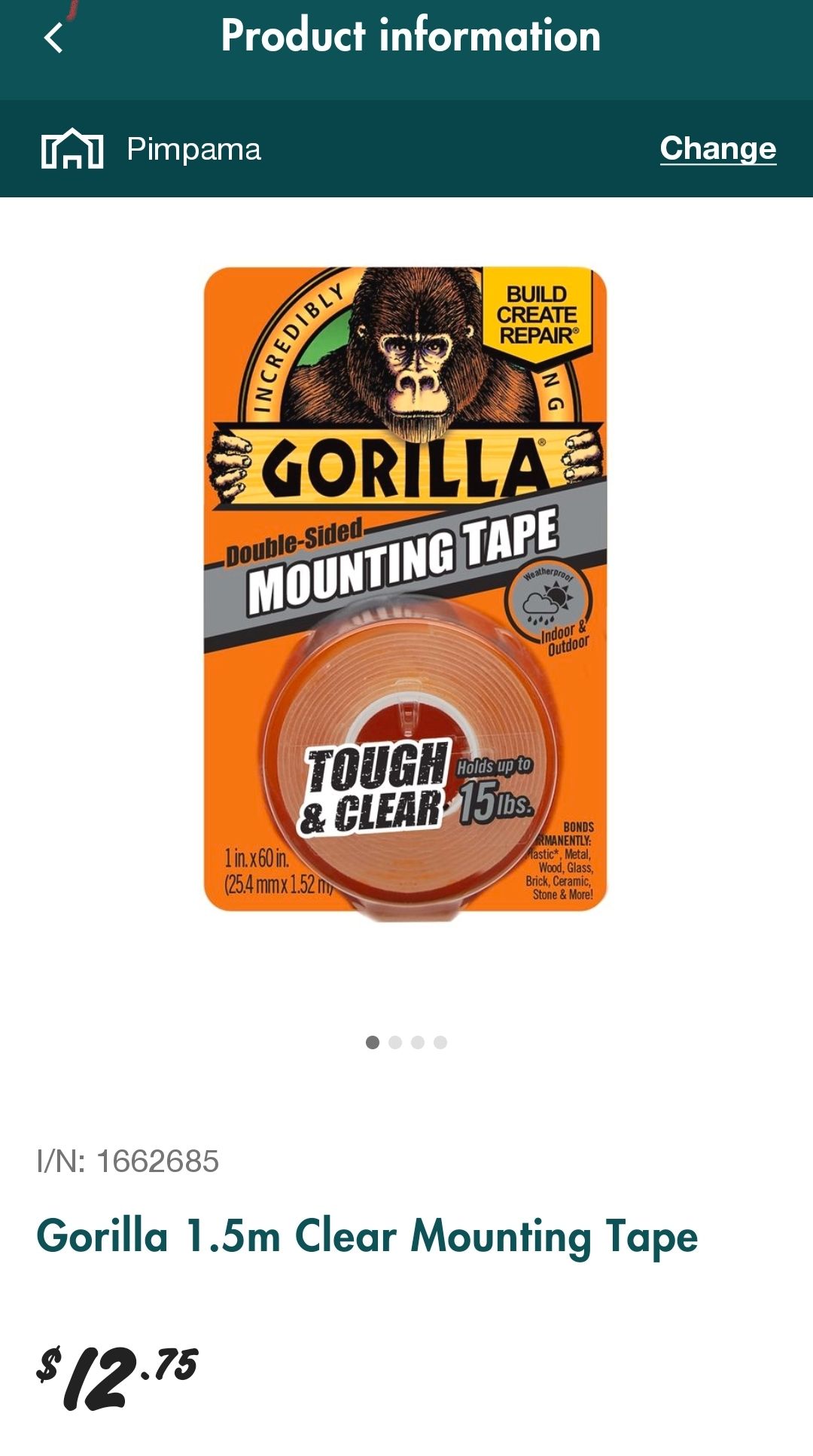Screen dimensions: 813x1456
Task: Change the Pimpama store location
Action: tap(717, 148)
